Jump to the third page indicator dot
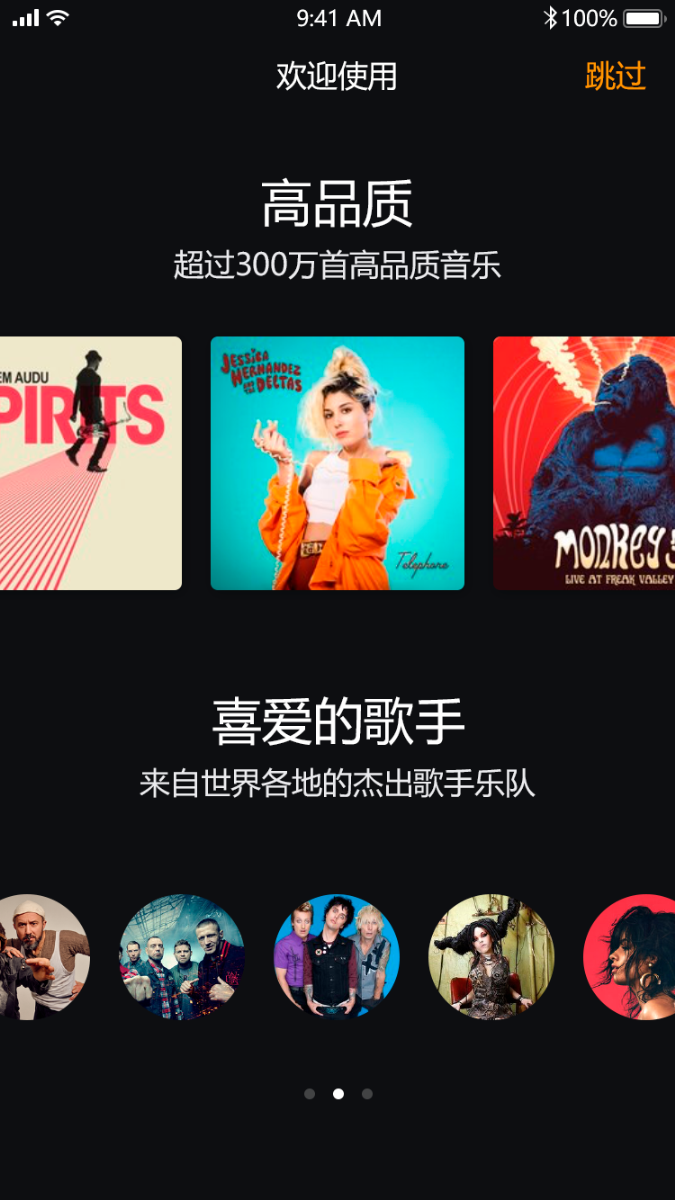 [367, 1094]
